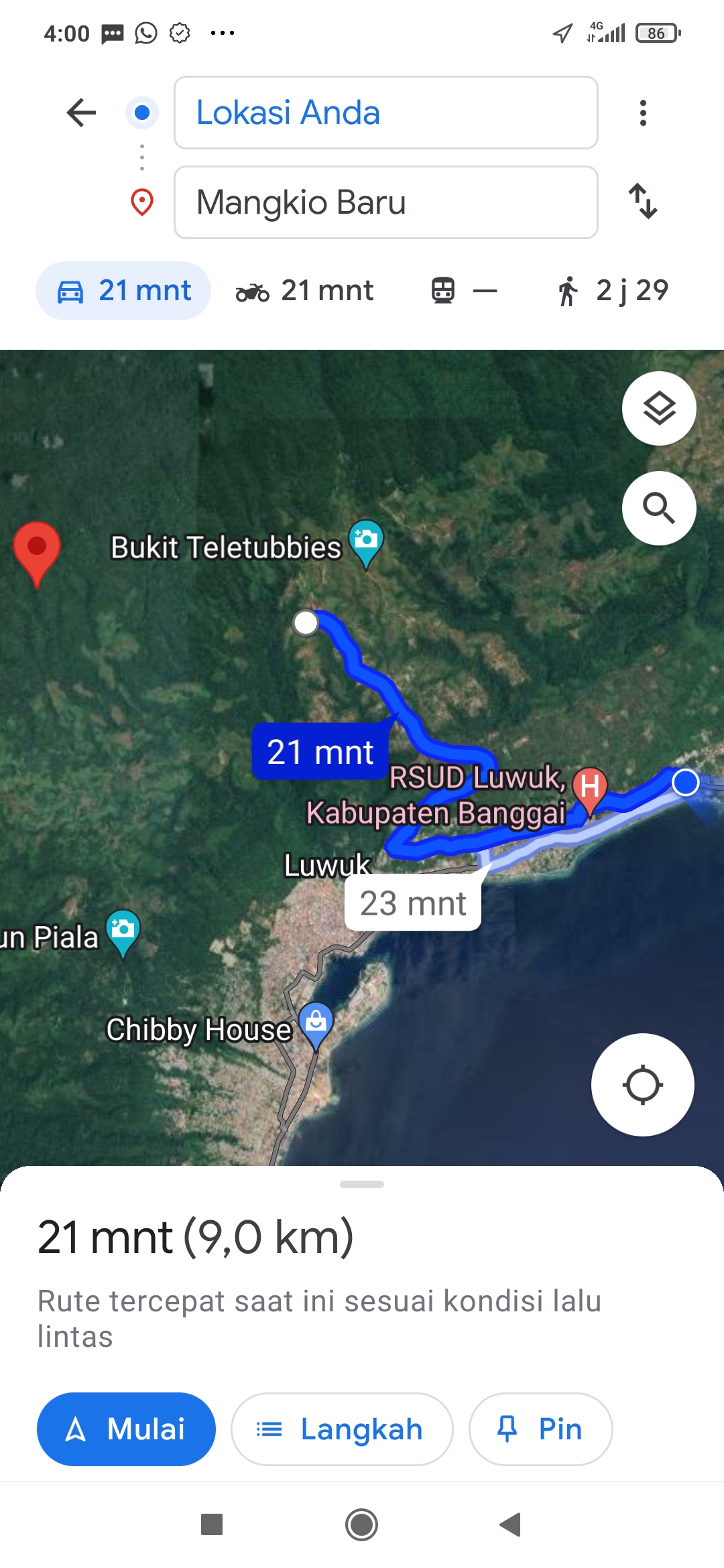Image resolution: width=724 pixels, height=1568 pixels.
Task: Open the three-dot overflow menu
Action: pyautogui.click(x=643, y=113)
